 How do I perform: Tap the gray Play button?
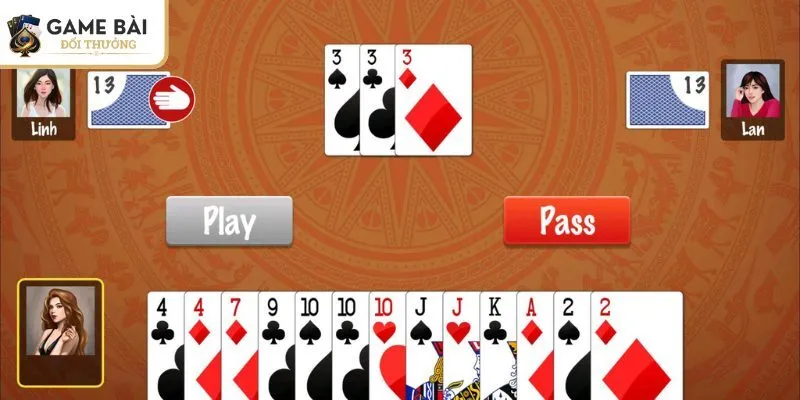tap(229, 221)
